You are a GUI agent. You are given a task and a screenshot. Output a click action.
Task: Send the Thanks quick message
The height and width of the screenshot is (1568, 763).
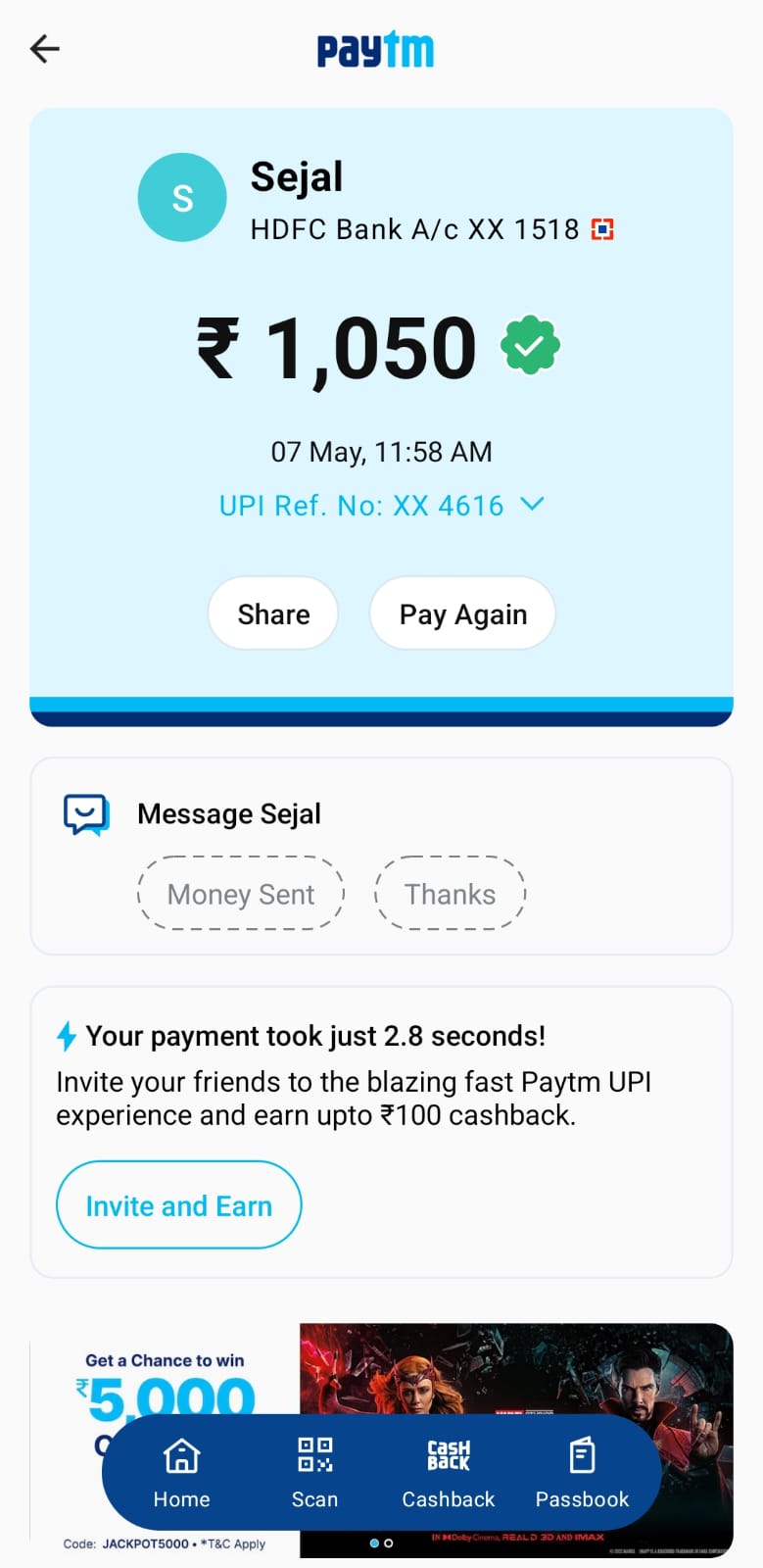click(x=451, y=894)
